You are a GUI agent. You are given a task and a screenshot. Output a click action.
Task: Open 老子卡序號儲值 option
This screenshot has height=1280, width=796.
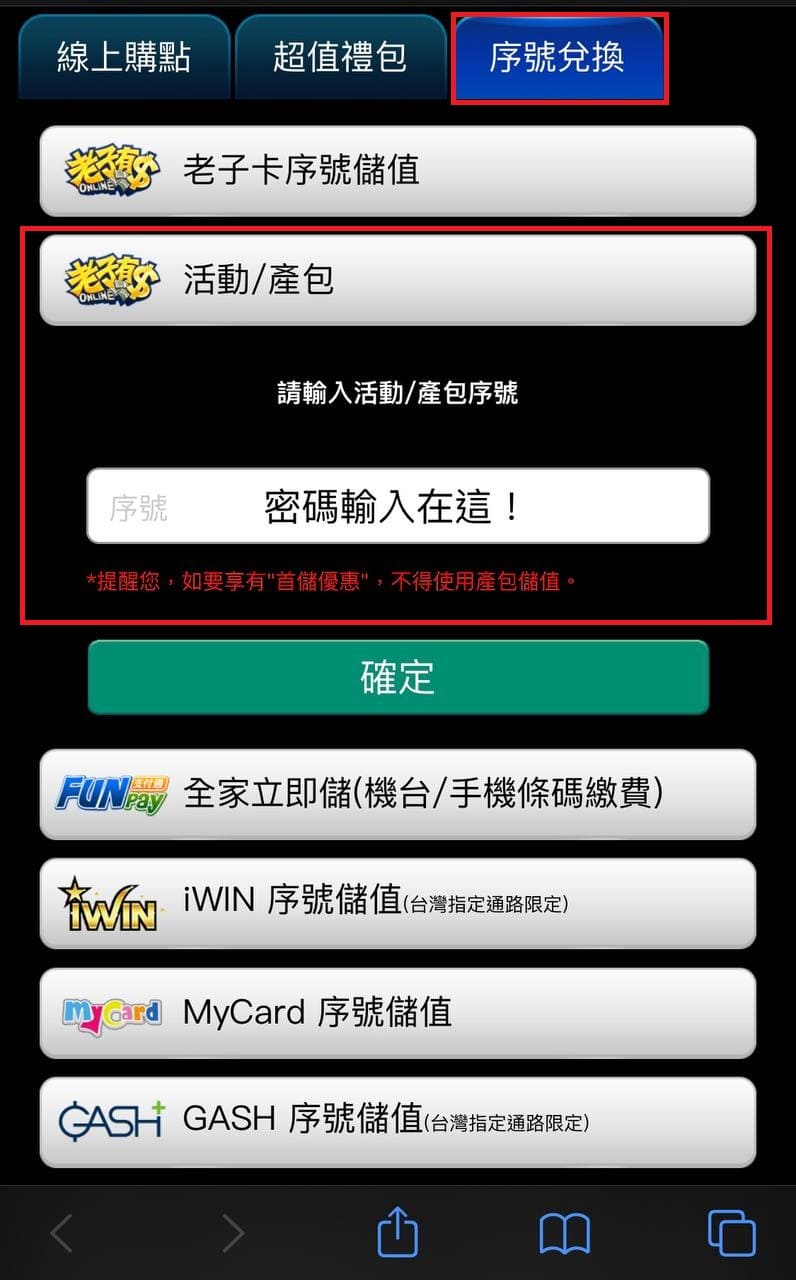point(397,171)
